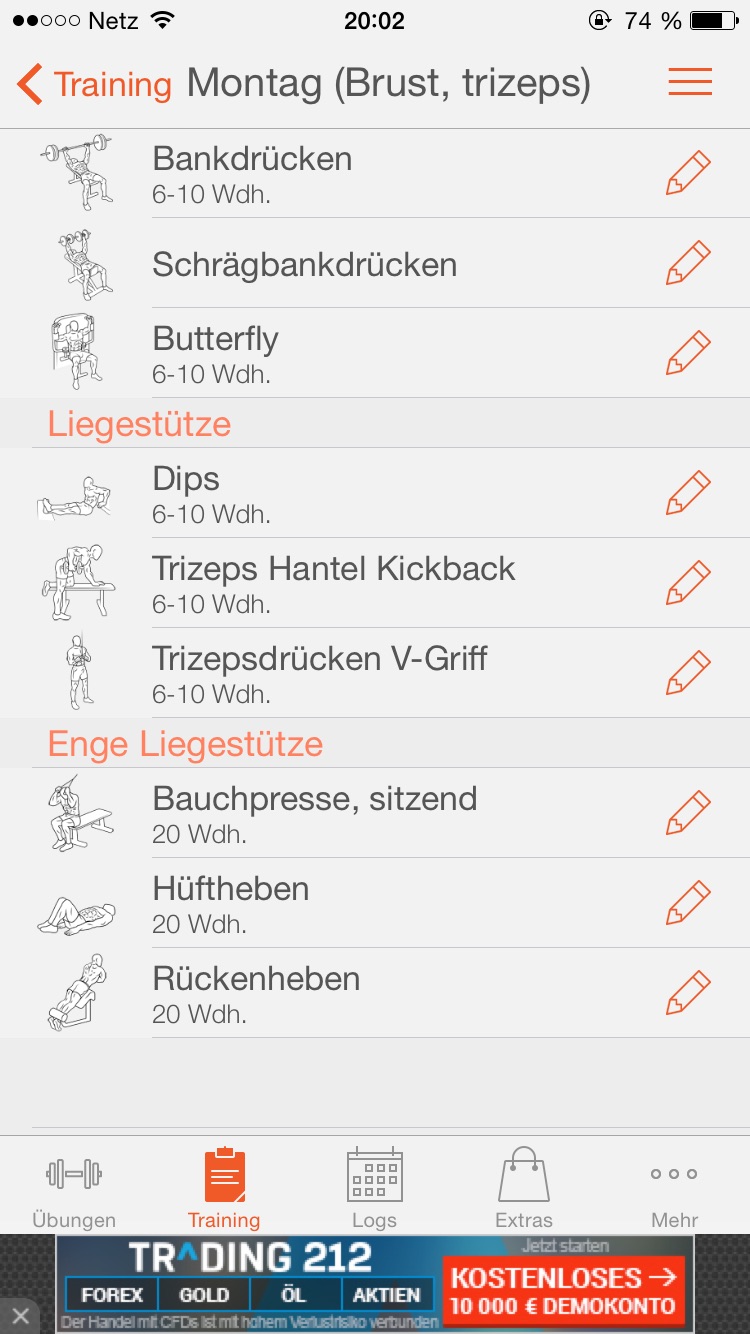Edit the Butterfly exercise entry
Viewport: 750px width, 1334px height.
[688, 354]
